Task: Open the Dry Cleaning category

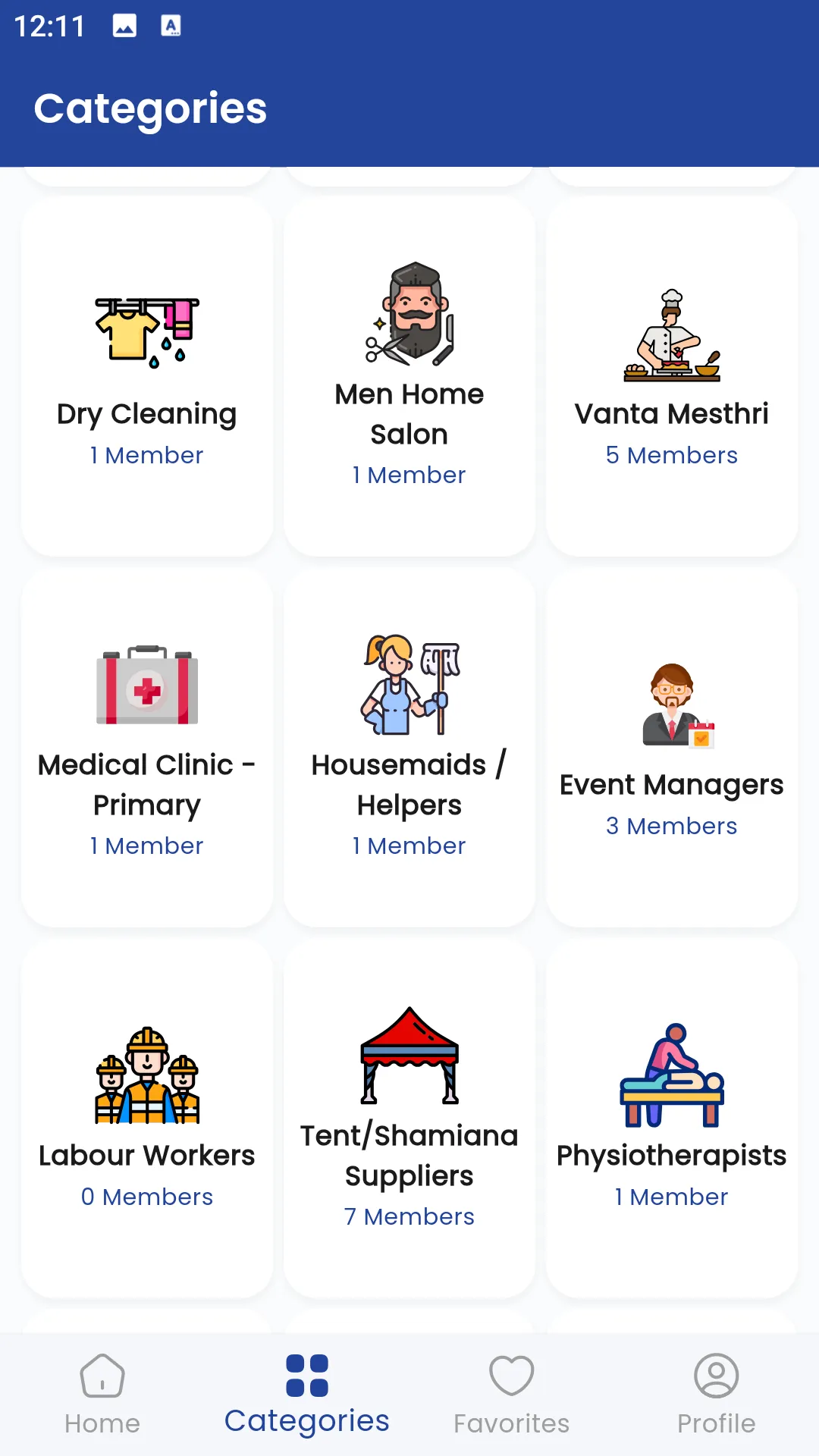Action: pos(147,377)
